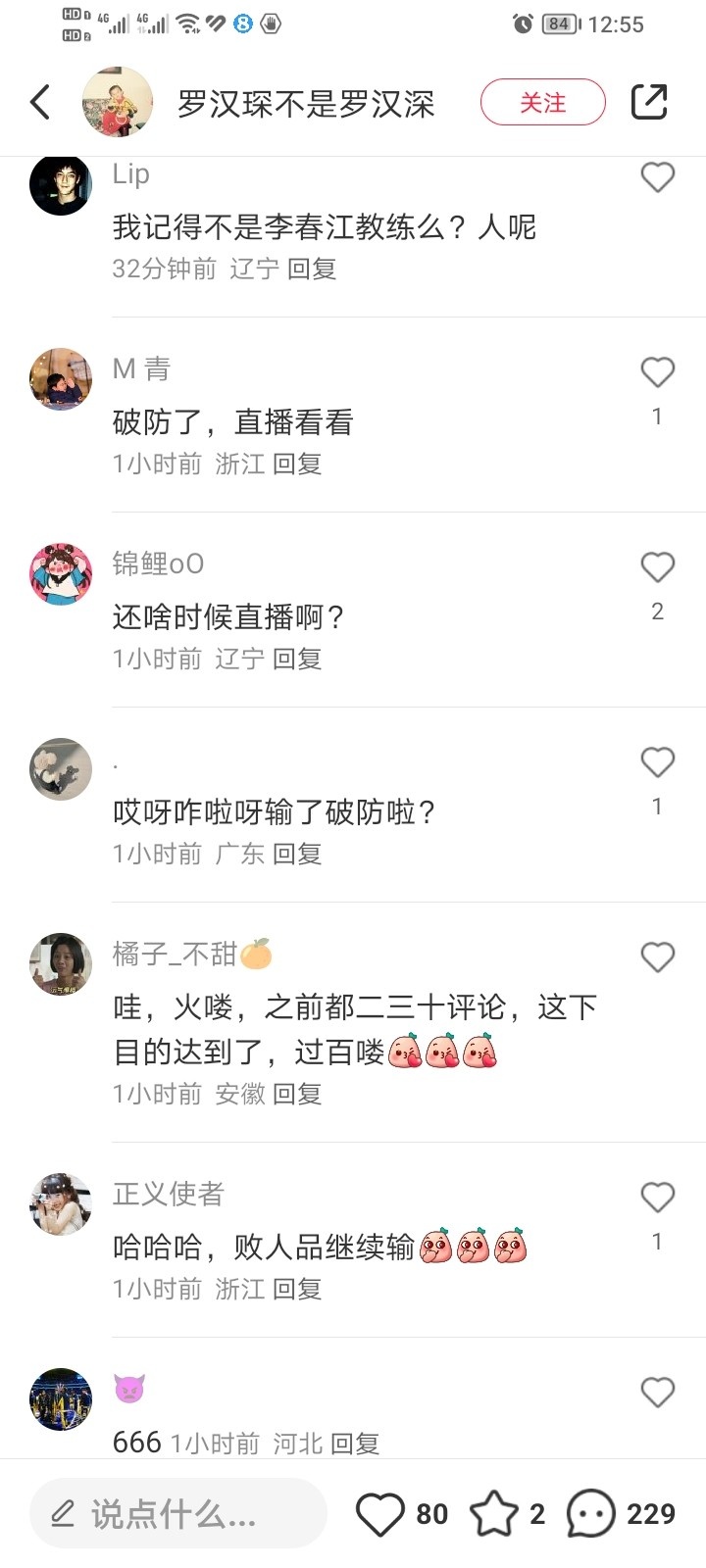The image size is (706, 1568).
Task: Reply to 锦鲤oO's comment
Action: 296,659
